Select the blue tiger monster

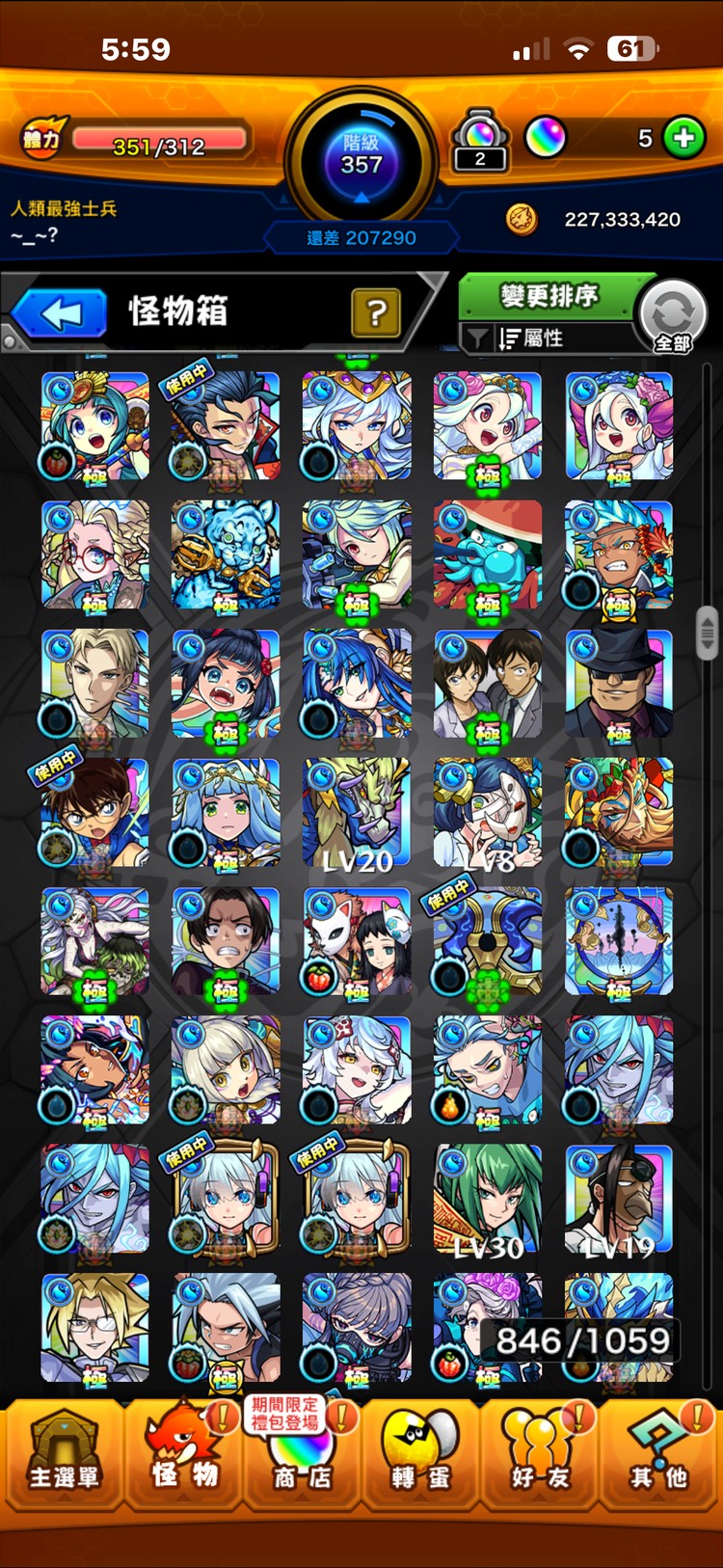(x=226, y=554)
